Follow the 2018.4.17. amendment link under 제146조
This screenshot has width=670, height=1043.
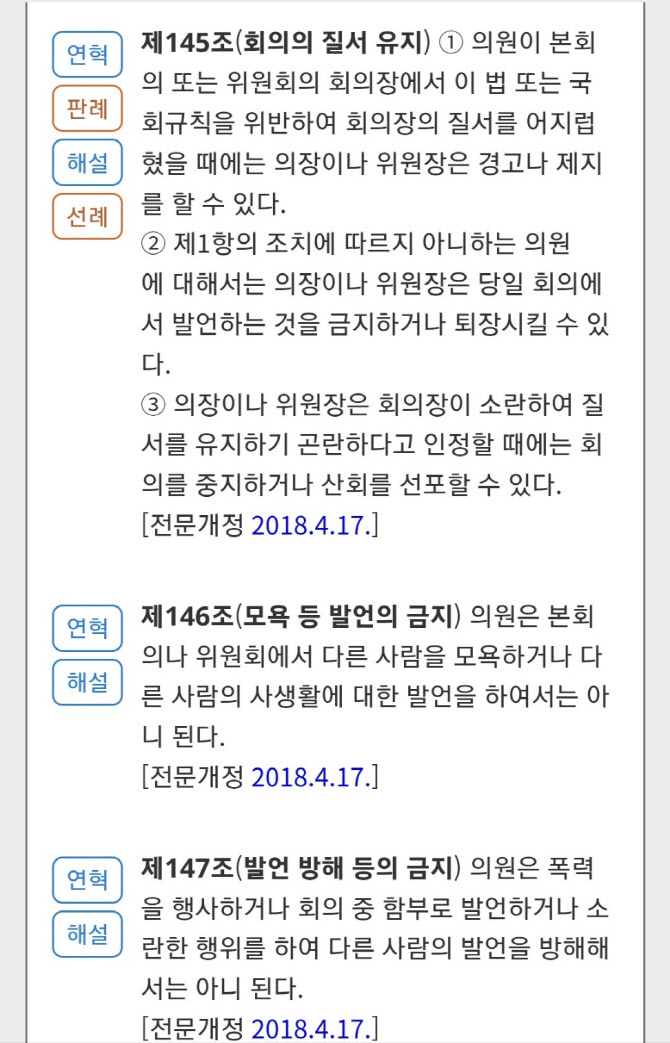tap(311, 776)
